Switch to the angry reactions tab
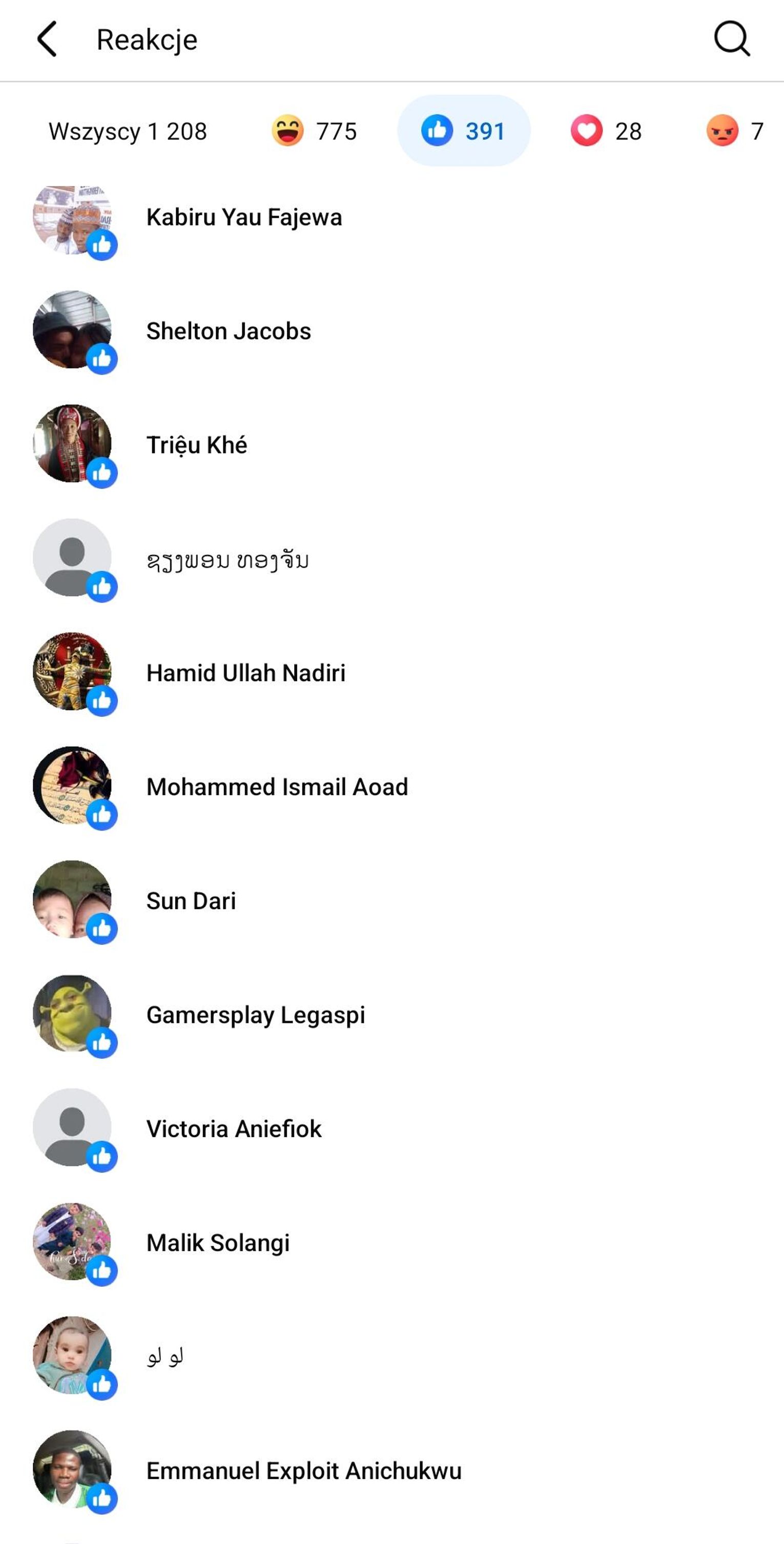The width and height of the screenshot is (784, 1544). tap(735, 131)
